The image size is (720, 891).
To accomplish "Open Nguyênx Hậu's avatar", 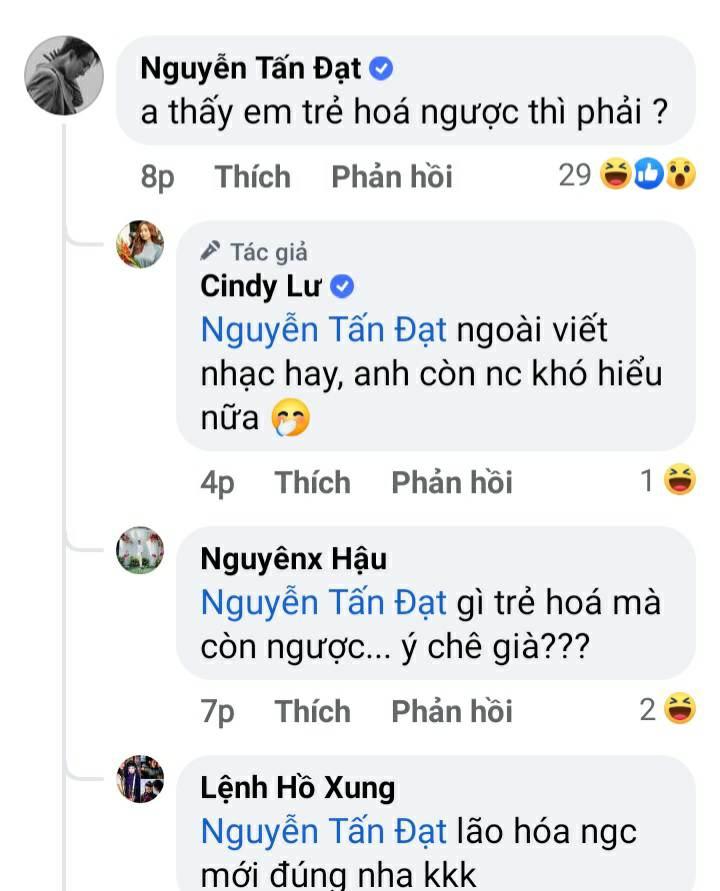I will (140, 550).
